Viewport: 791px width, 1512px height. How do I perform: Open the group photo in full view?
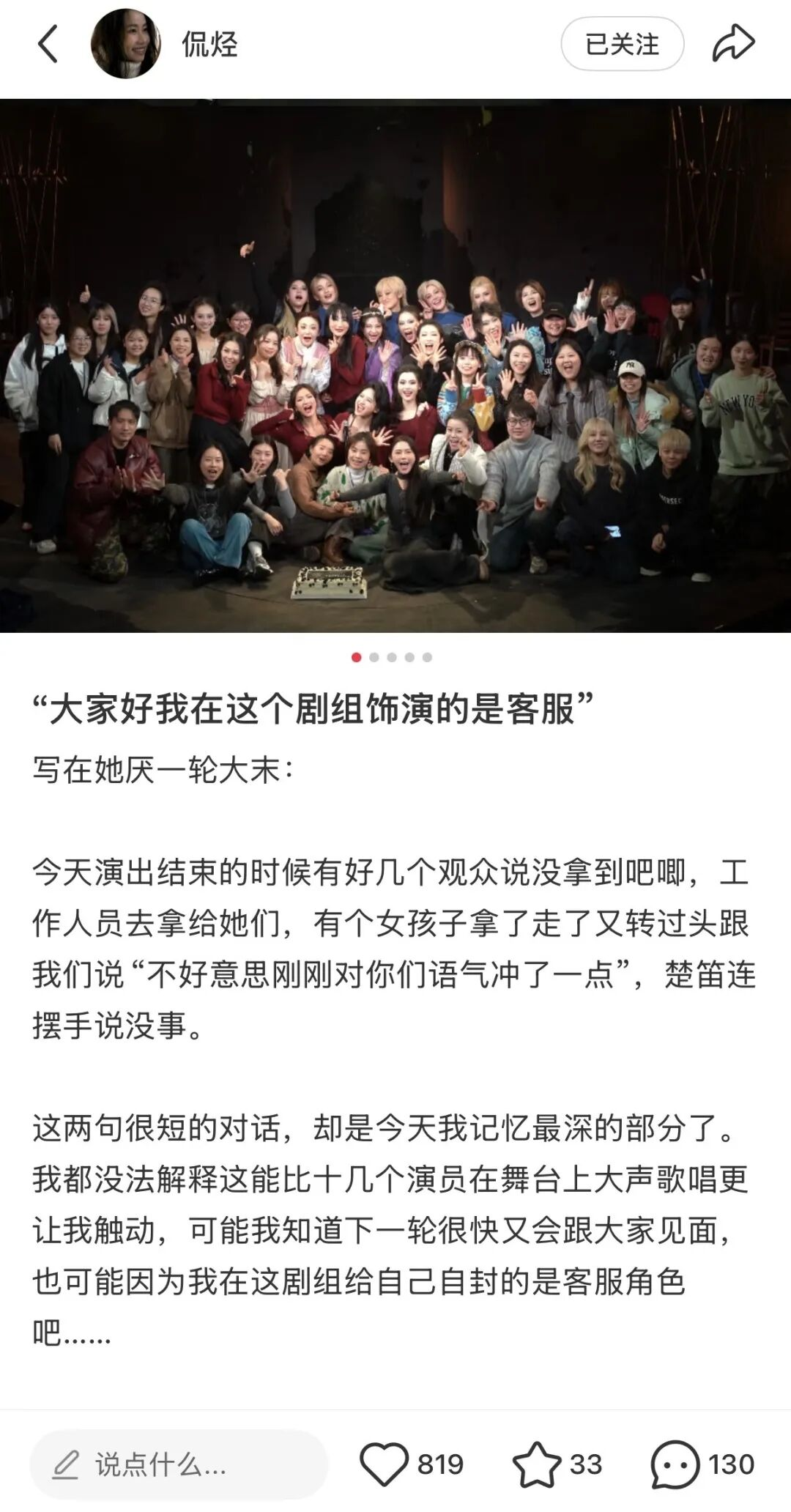coord(395,365)
